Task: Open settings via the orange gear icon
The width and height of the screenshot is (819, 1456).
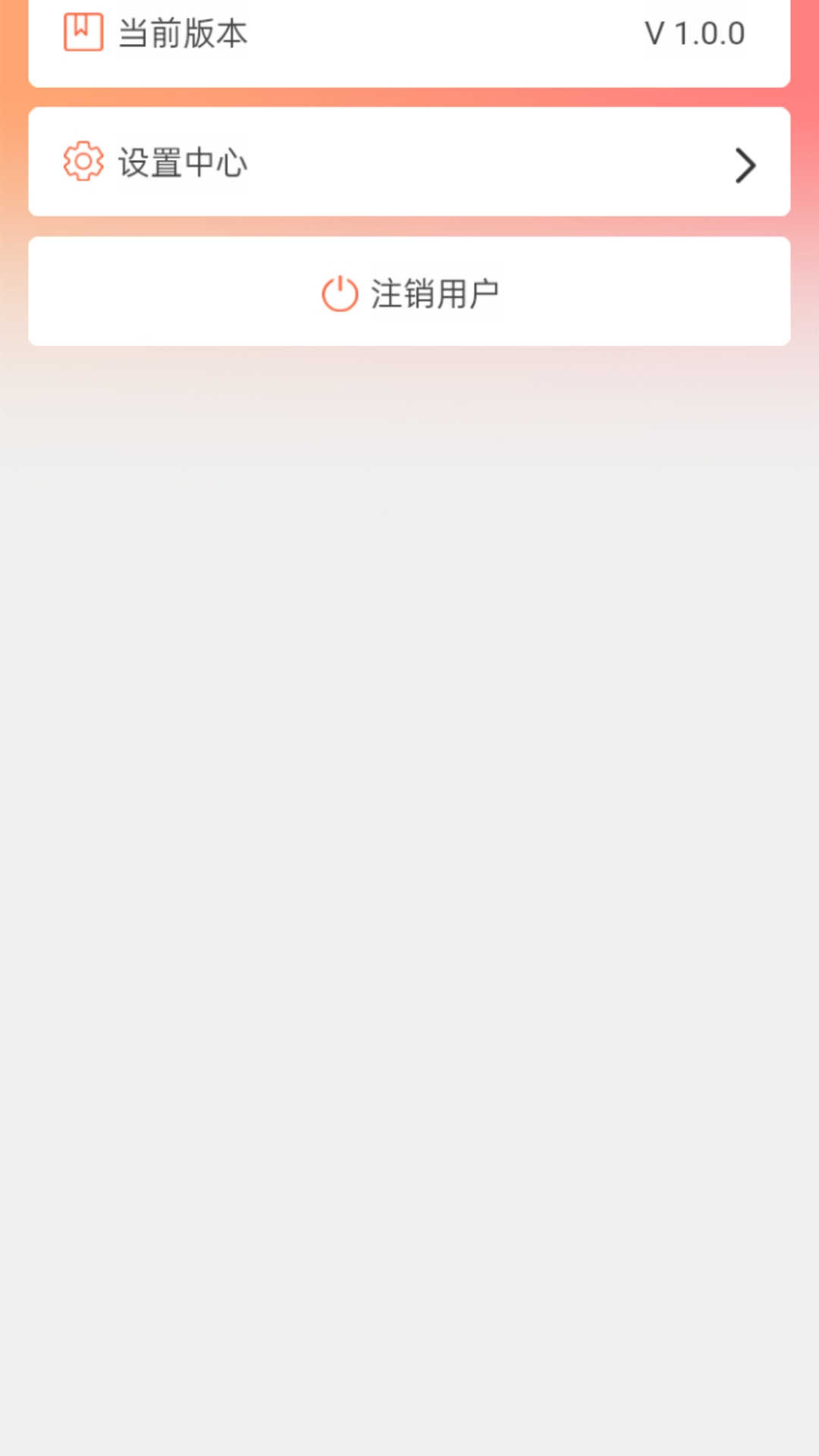Action: 83,162
